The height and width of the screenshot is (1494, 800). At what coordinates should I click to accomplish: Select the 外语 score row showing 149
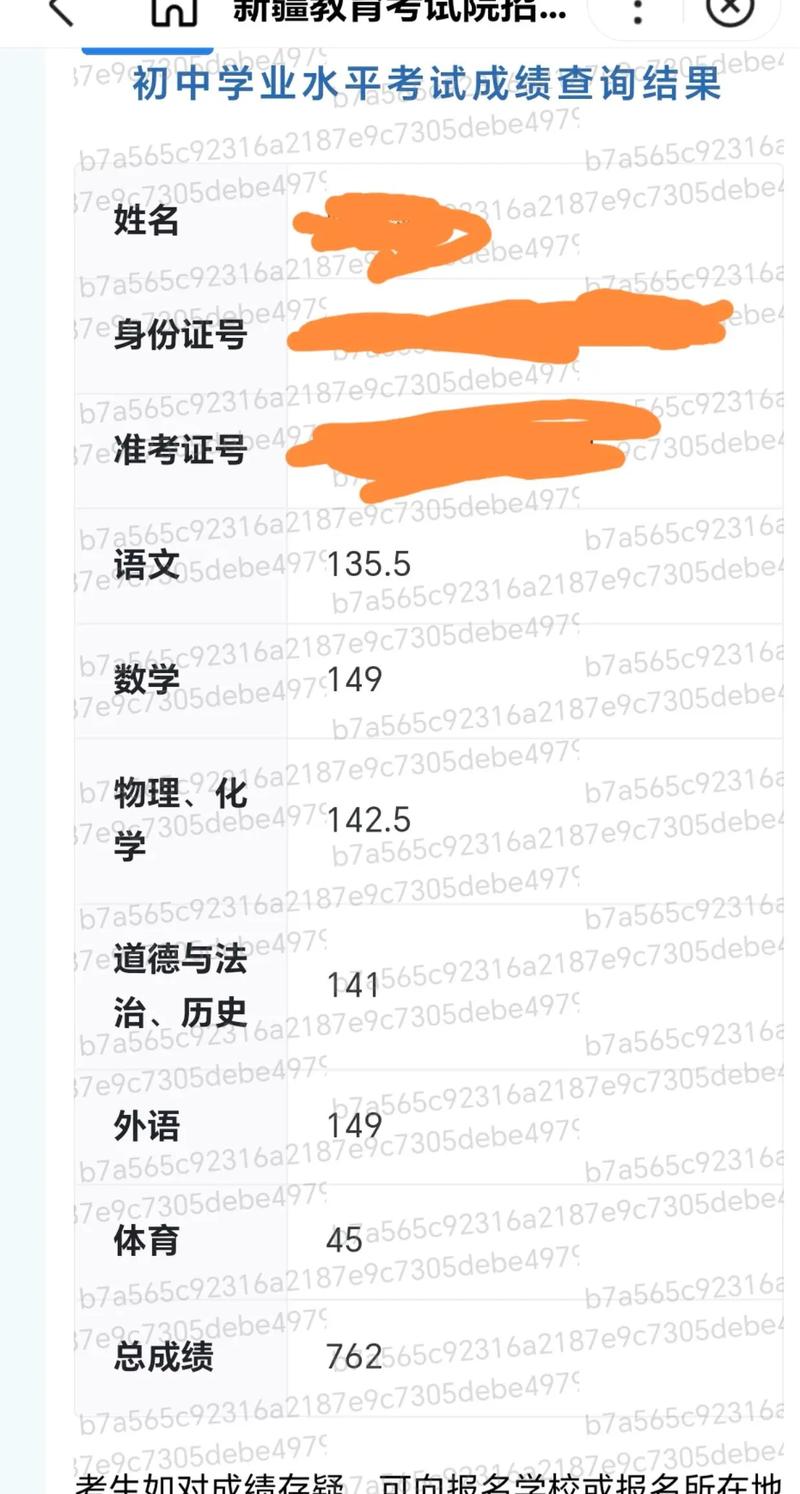coord(353,1125)
